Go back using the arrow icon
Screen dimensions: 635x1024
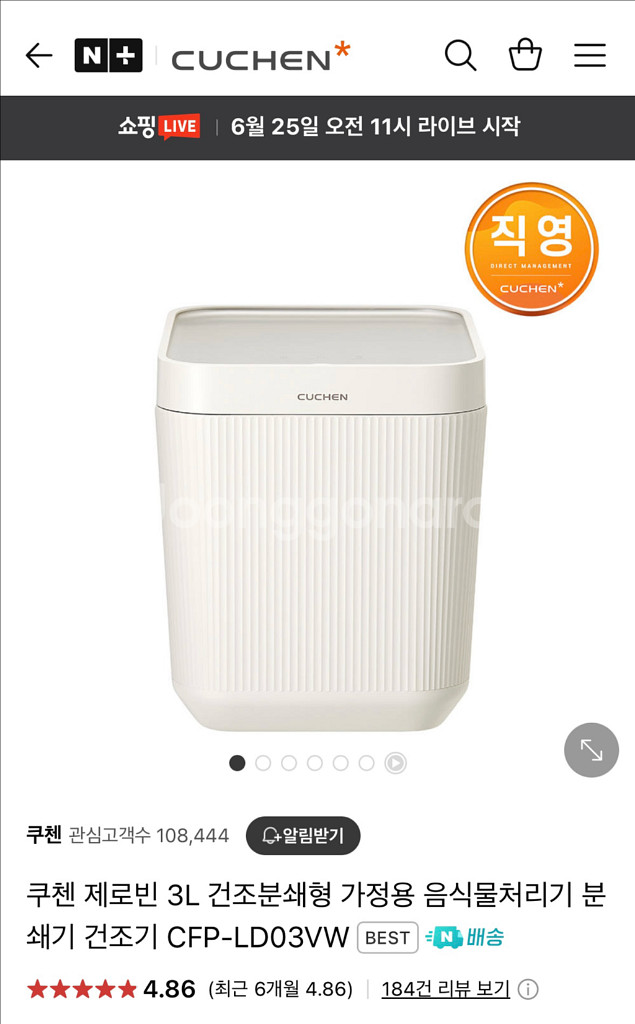point(38,55)
